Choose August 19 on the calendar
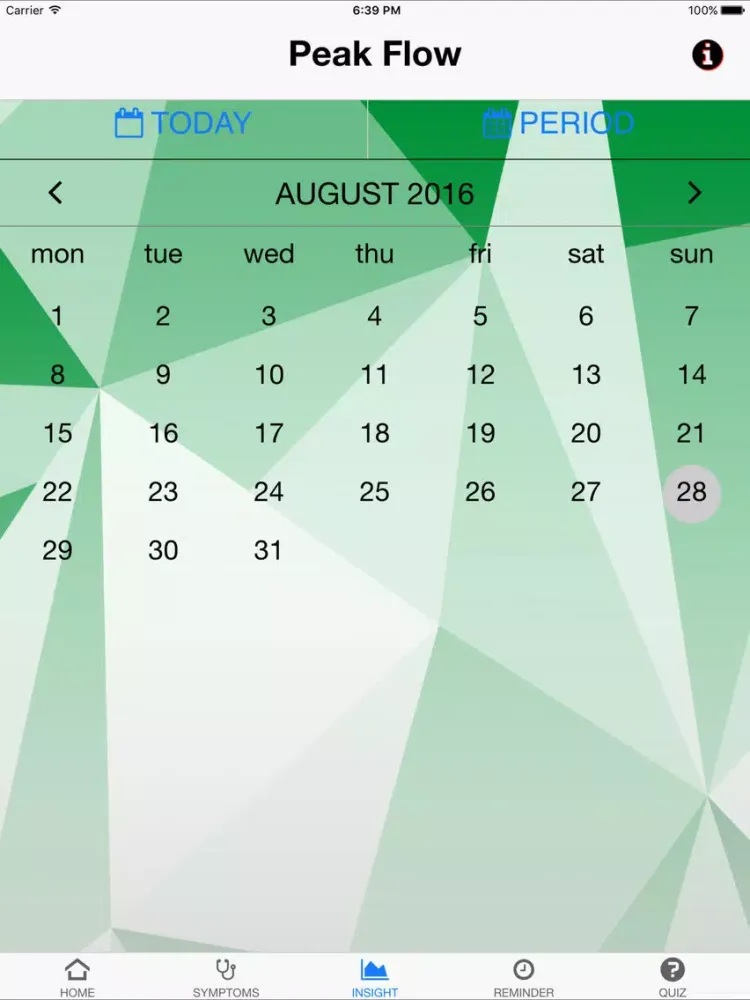 (x=480, y=433)
